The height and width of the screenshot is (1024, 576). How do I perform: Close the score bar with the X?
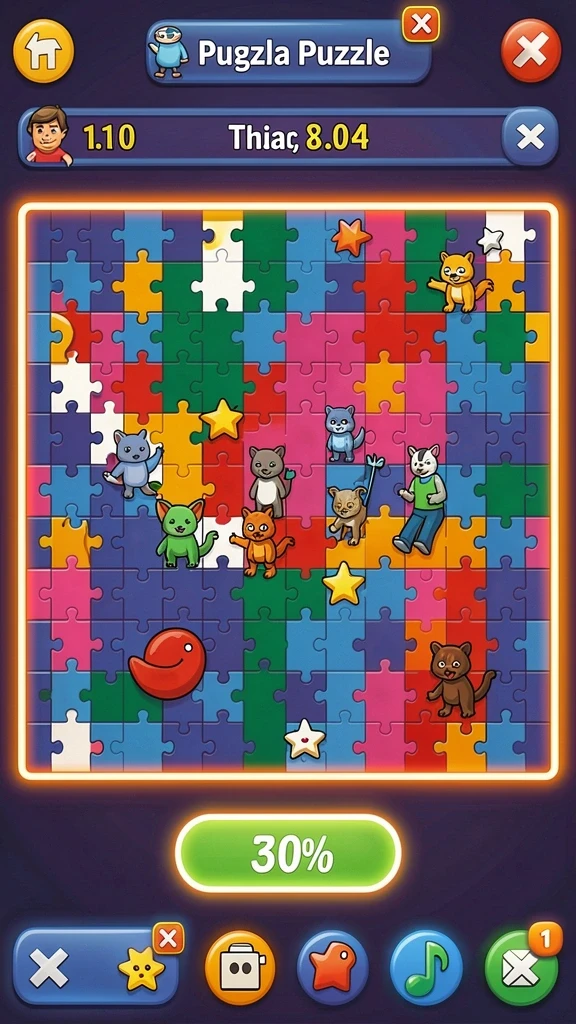pos(530,137)
